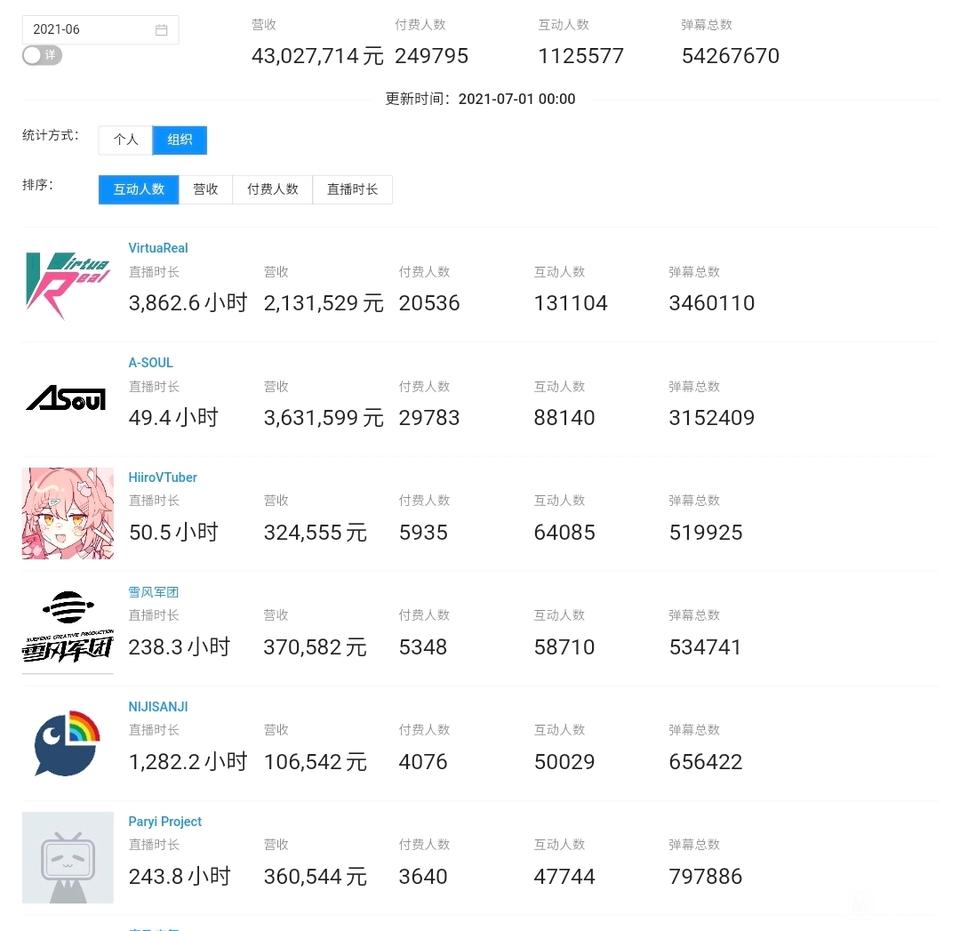Open the NIJISANJI organization link

coord(158,706)
